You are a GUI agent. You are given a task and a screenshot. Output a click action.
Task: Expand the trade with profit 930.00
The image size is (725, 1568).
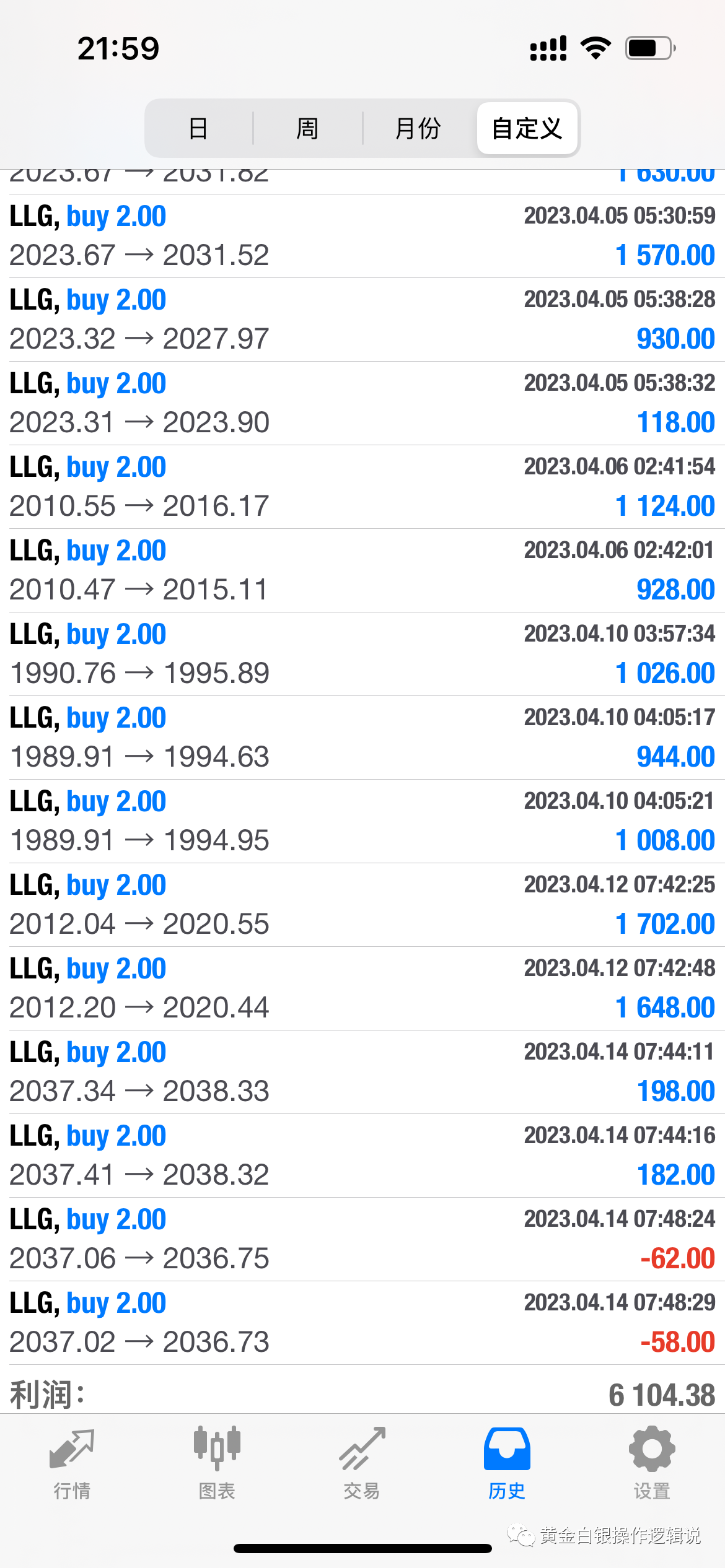[x=362, y=320]
